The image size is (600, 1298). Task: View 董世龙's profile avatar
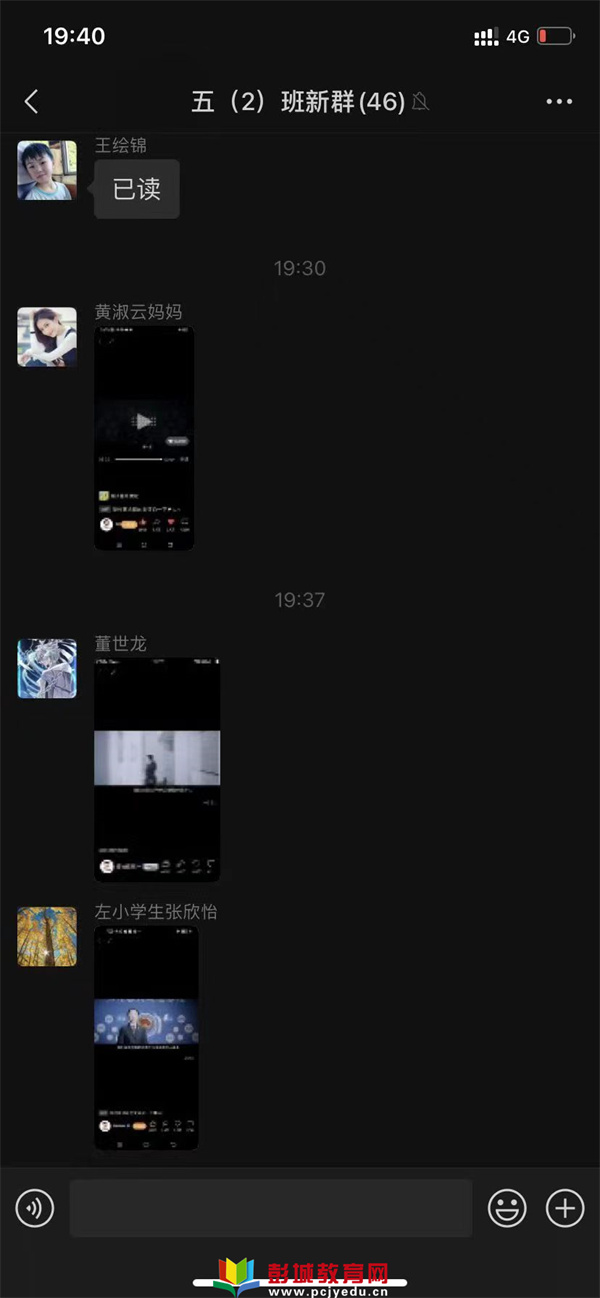coord(47,668)
